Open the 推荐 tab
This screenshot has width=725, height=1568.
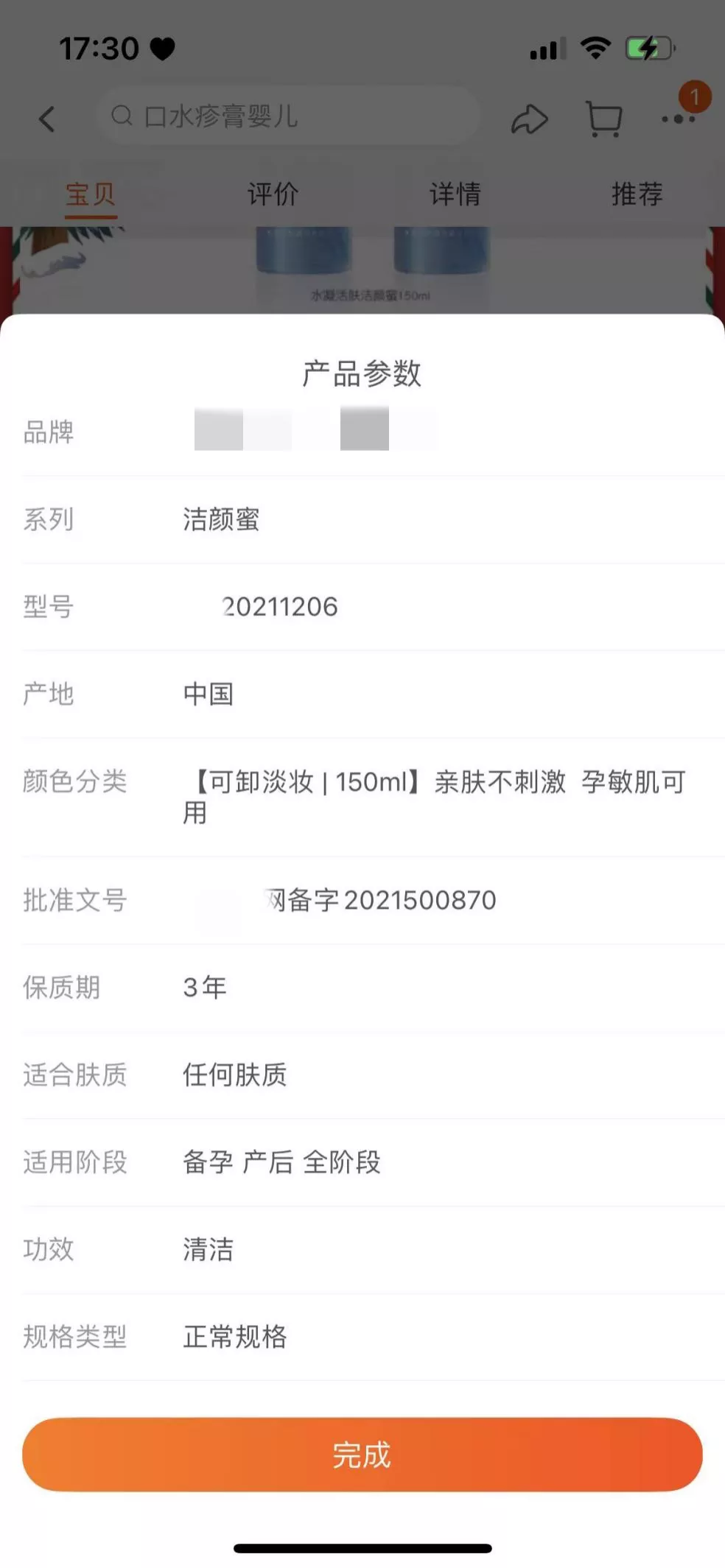tap(635, 195)
